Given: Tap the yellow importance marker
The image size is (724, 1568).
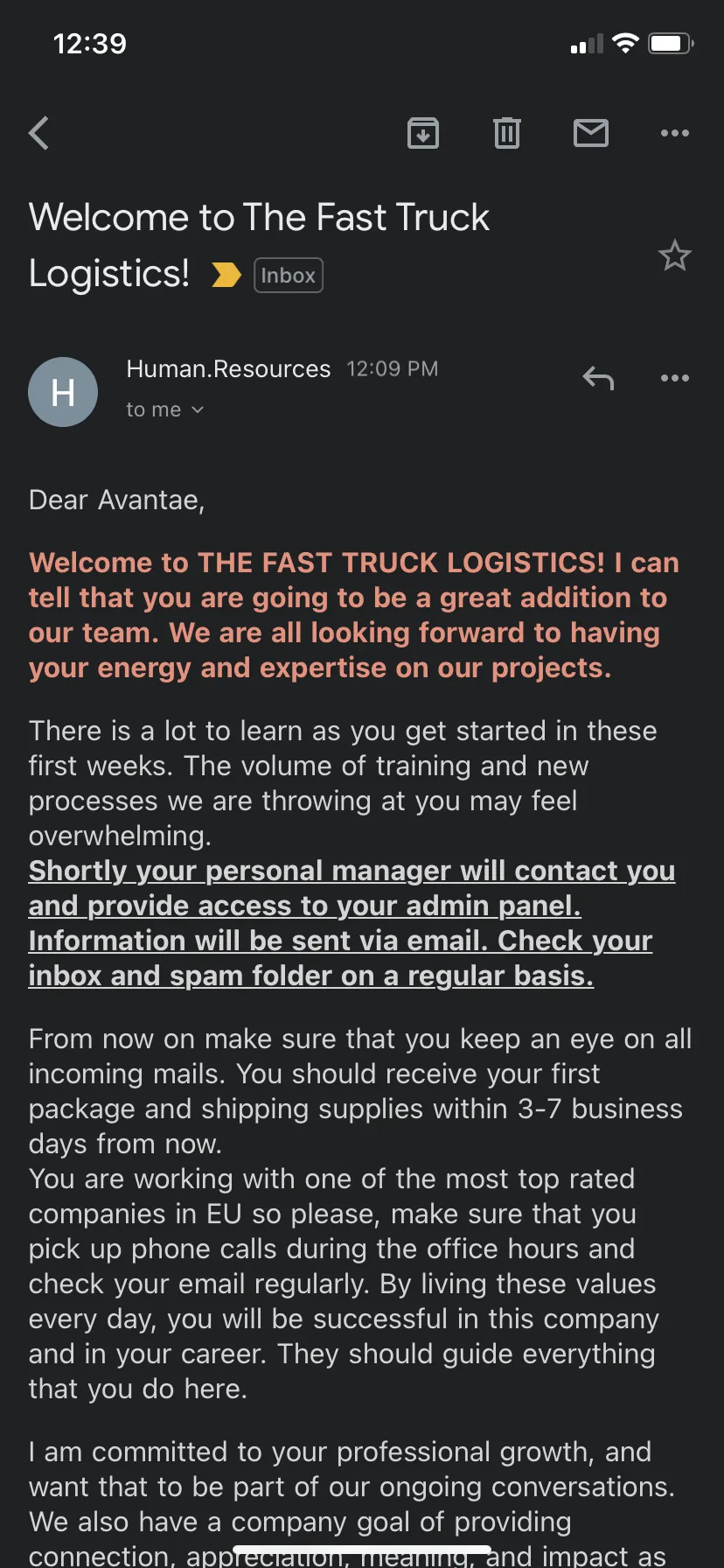Looking at the screenshot, I should 226,275.
